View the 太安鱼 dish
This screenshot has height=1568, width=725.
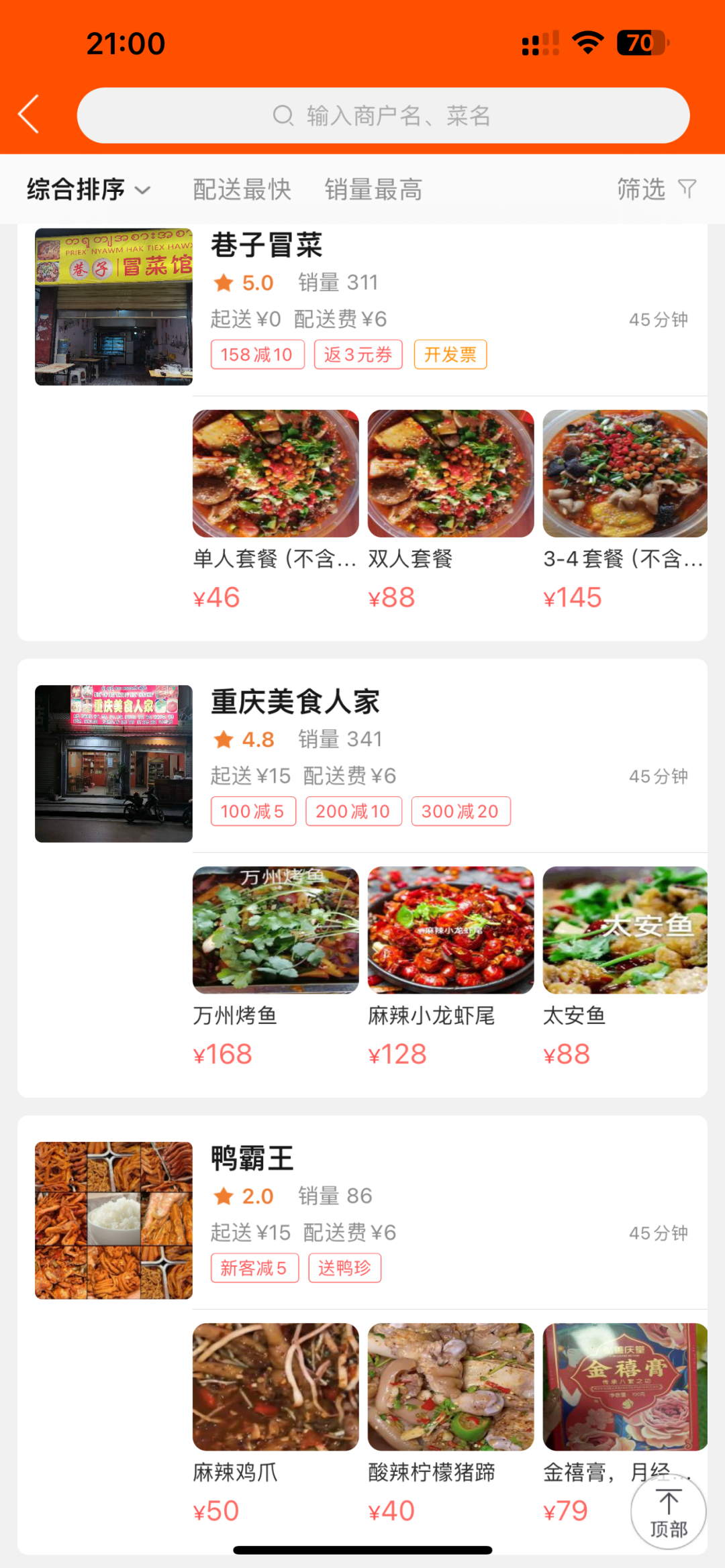coord(624,931)
